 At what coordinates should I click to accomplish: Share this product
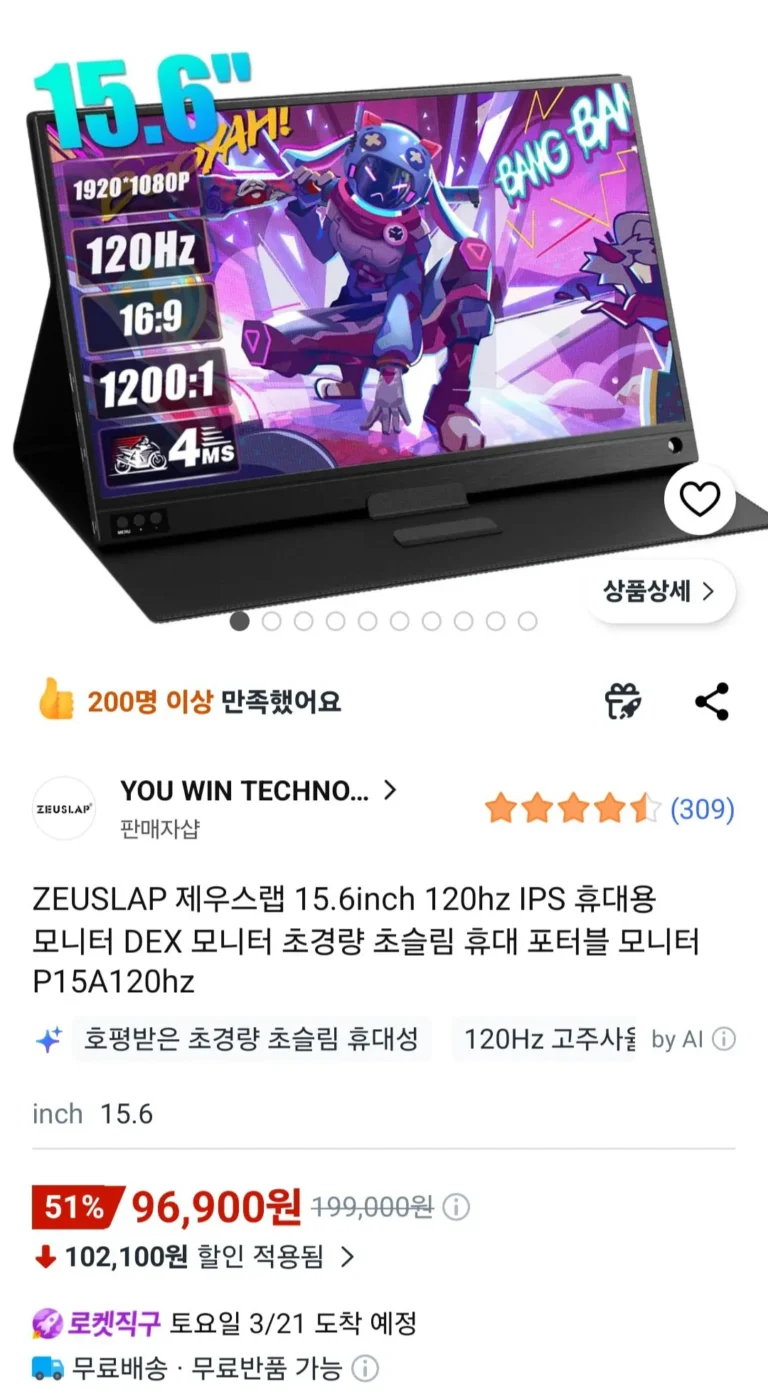(712, 702)
